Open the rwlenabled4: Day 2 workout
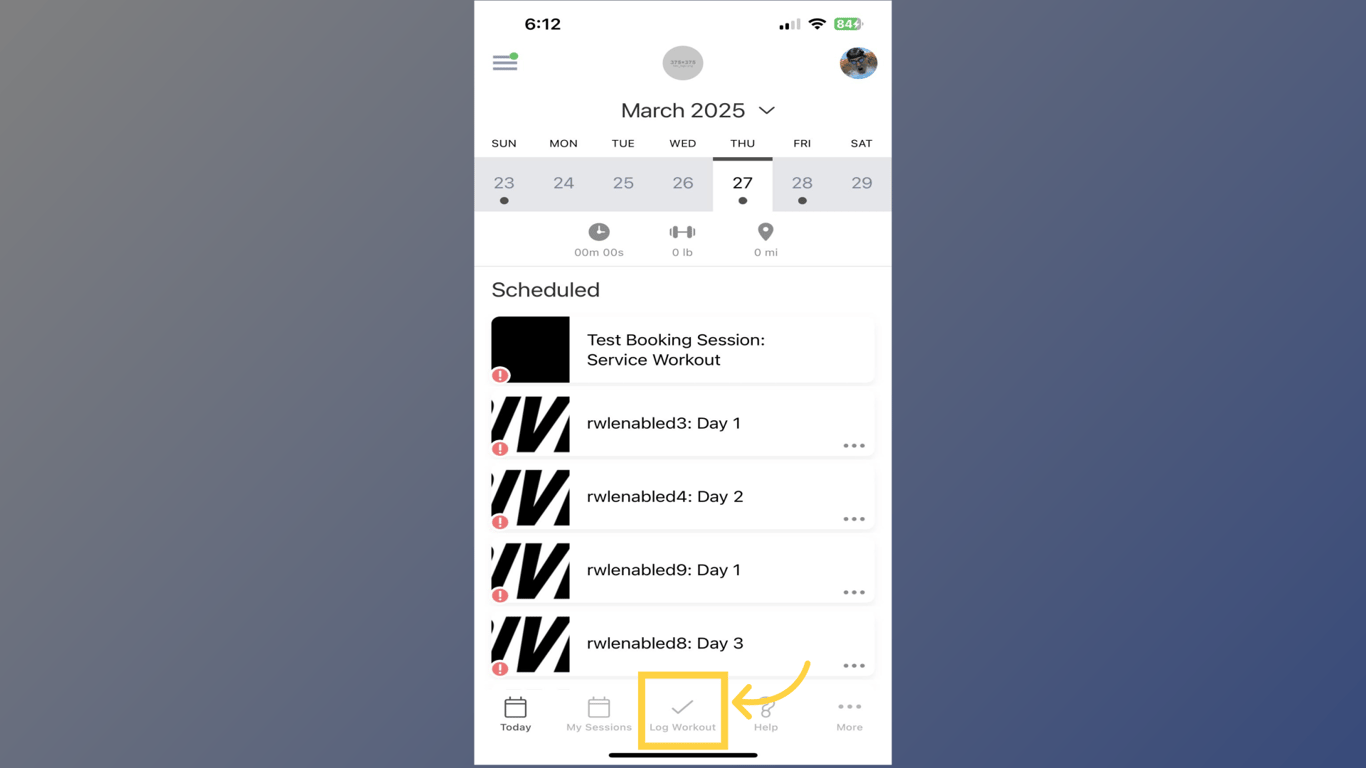 click(664, 496)
